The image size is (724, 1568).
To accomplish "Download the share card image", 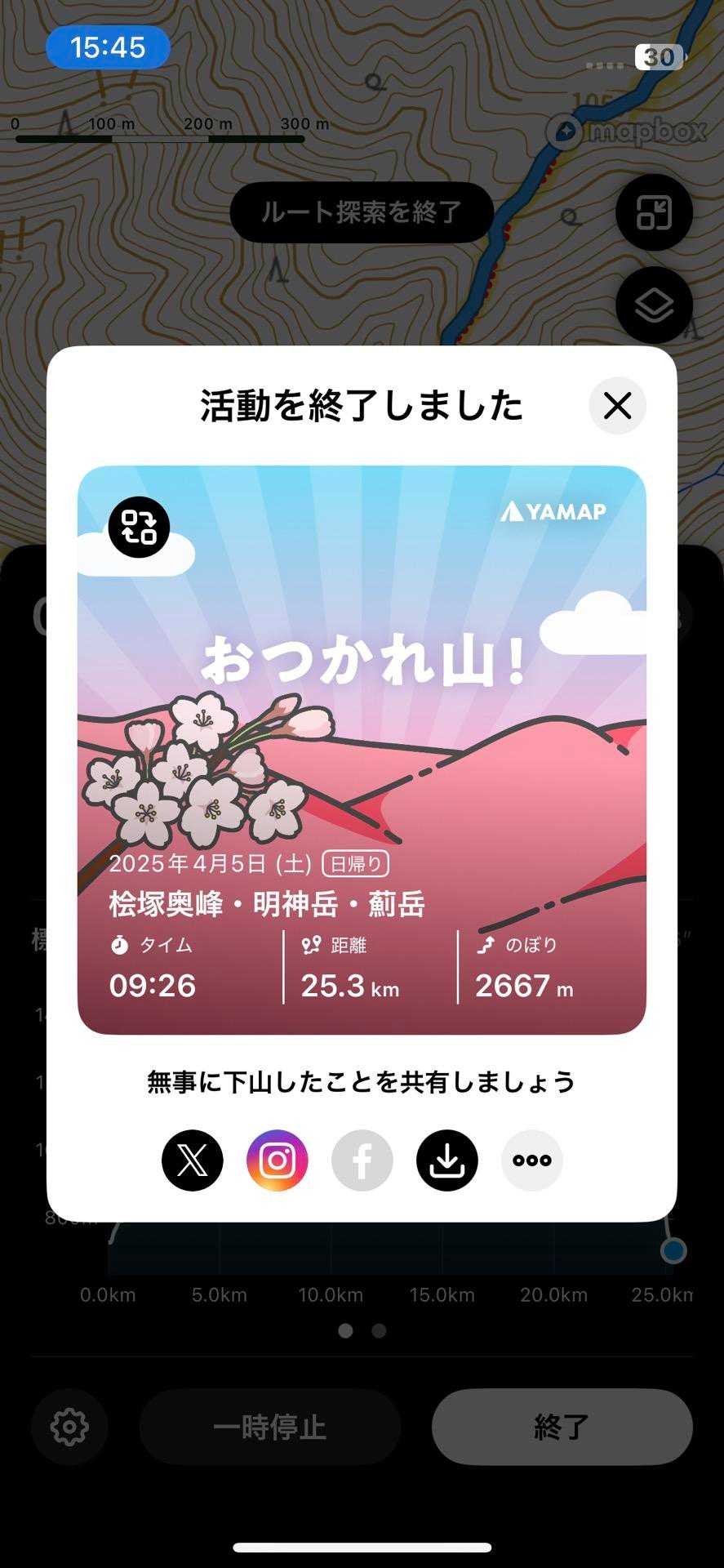I will click(447, 1160).
